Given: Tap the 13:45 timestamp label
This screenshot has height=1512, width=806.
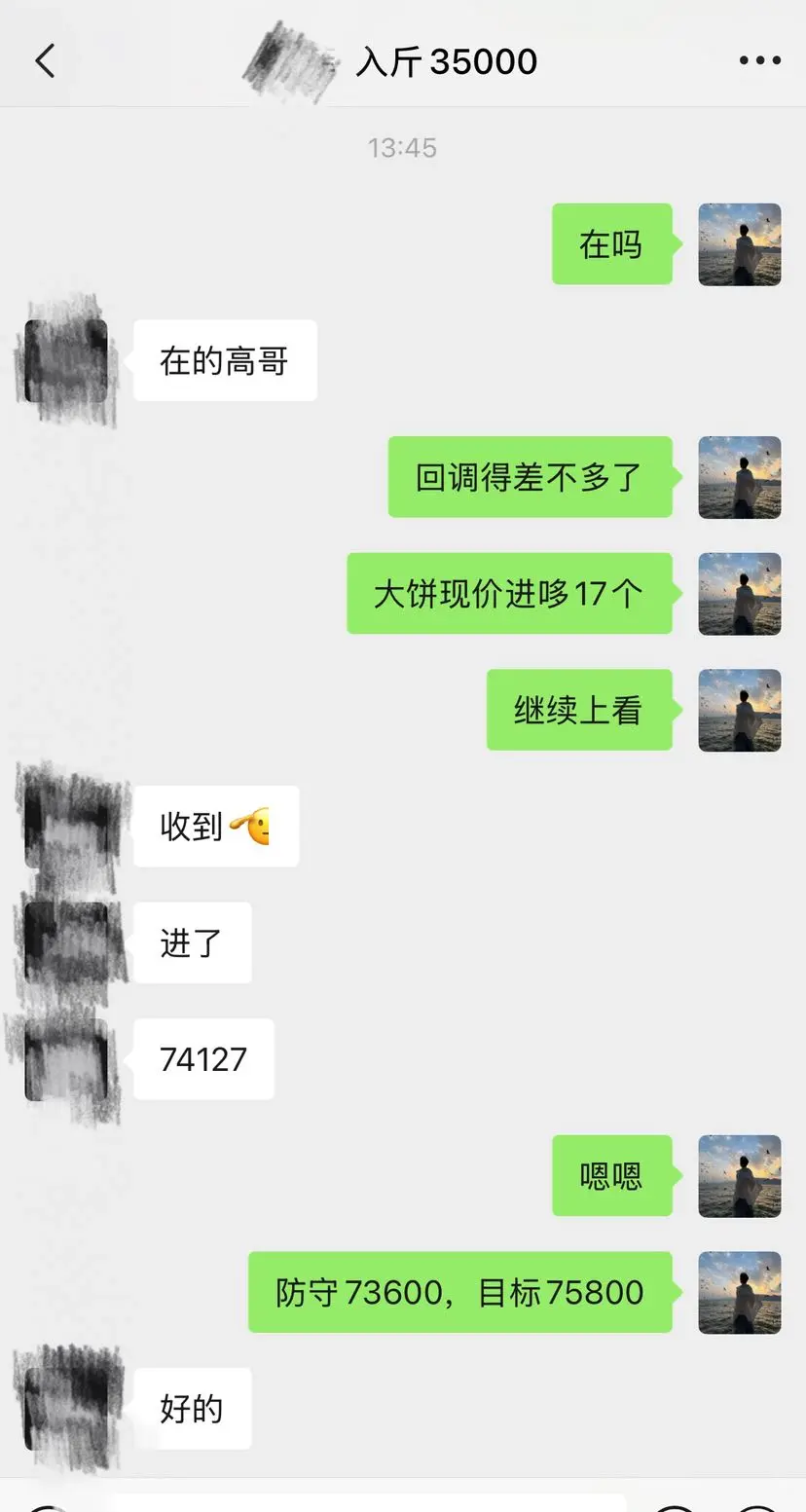Looking at the screenshot, I should 402,148.
